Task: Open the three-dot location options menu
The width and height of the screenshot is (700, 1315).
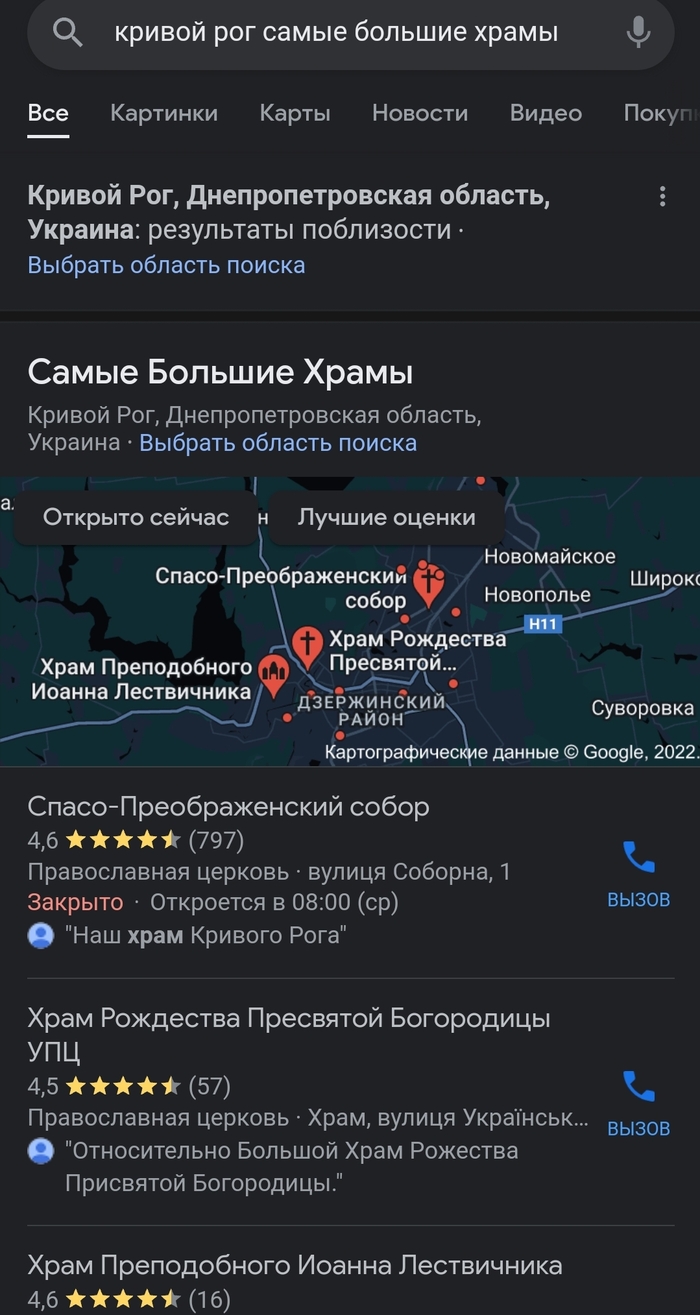Action: pyautogui.click(x=662, y=196)
